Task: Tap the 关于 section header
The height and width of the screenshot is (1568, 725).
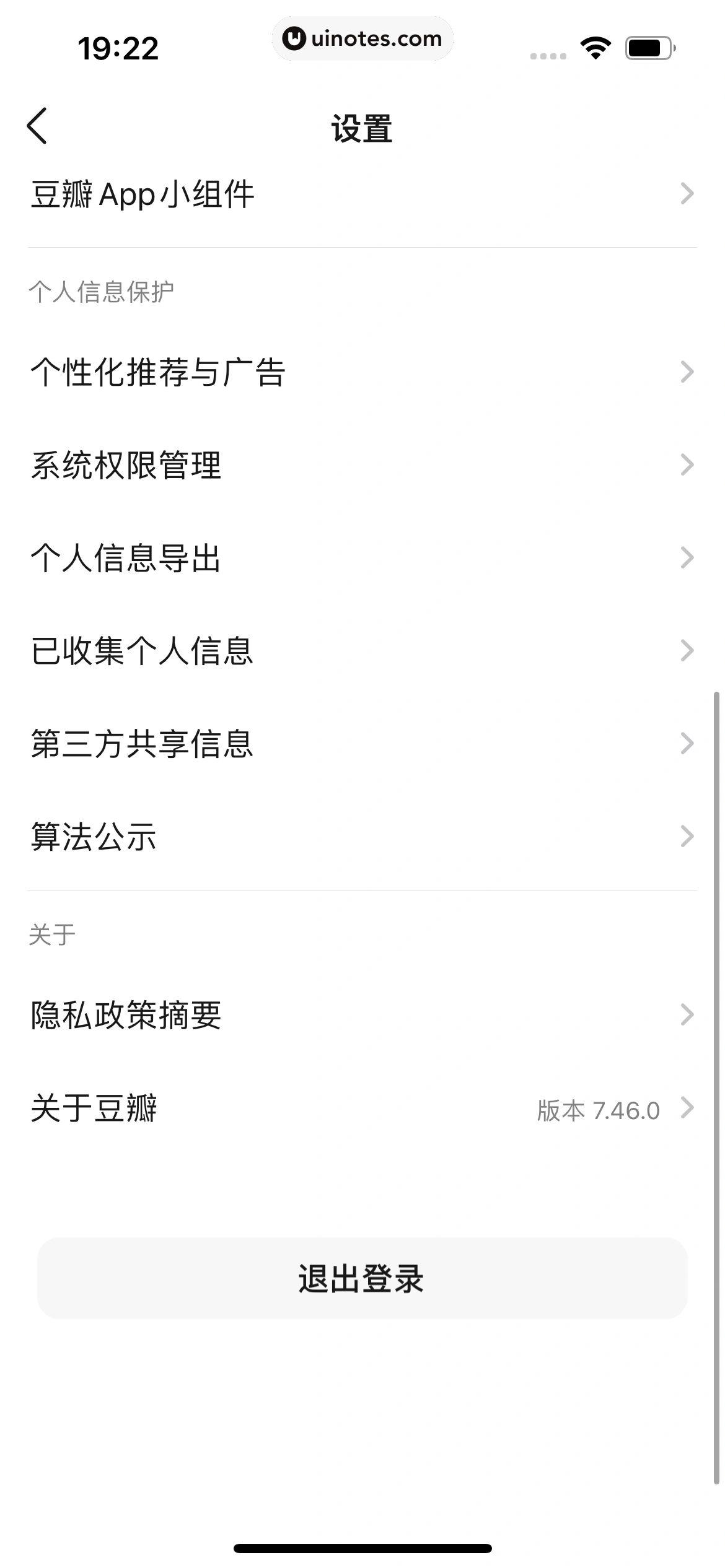Action: point(50,935)
